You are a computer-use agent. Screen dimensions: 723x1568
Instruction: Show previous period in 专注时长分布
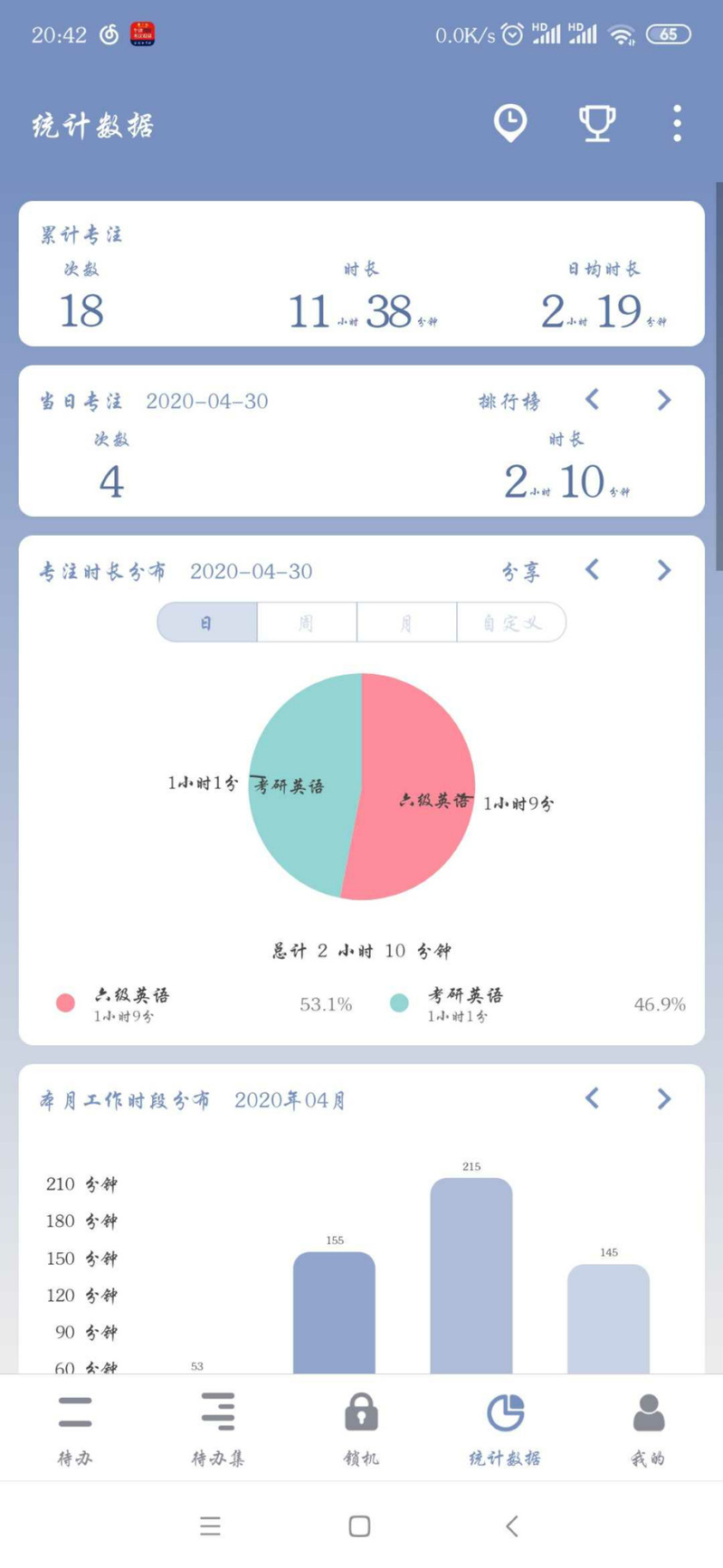tap(593, 570)
